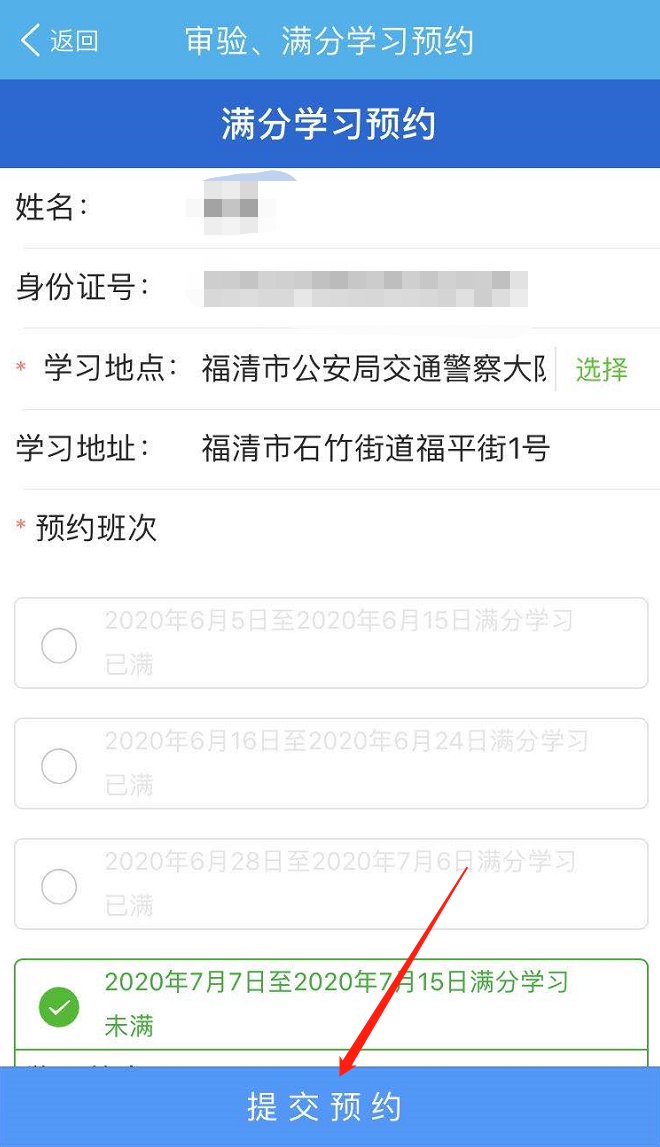Tap 选择 to choose a study location
The width and height of the screenshot is (660, 1147).
click(x=601, y=369)
